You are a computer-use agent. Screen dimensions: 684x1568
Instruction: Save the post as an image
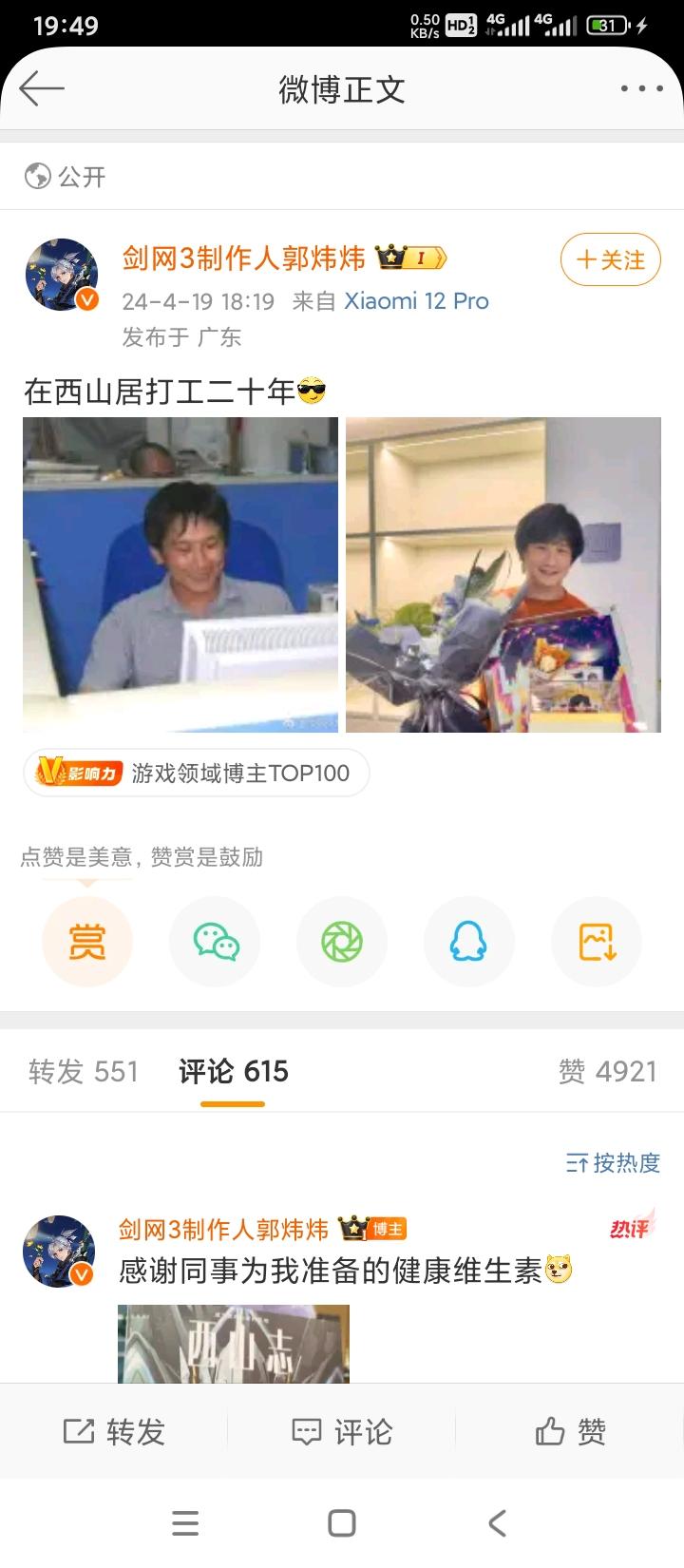point(597,942)
